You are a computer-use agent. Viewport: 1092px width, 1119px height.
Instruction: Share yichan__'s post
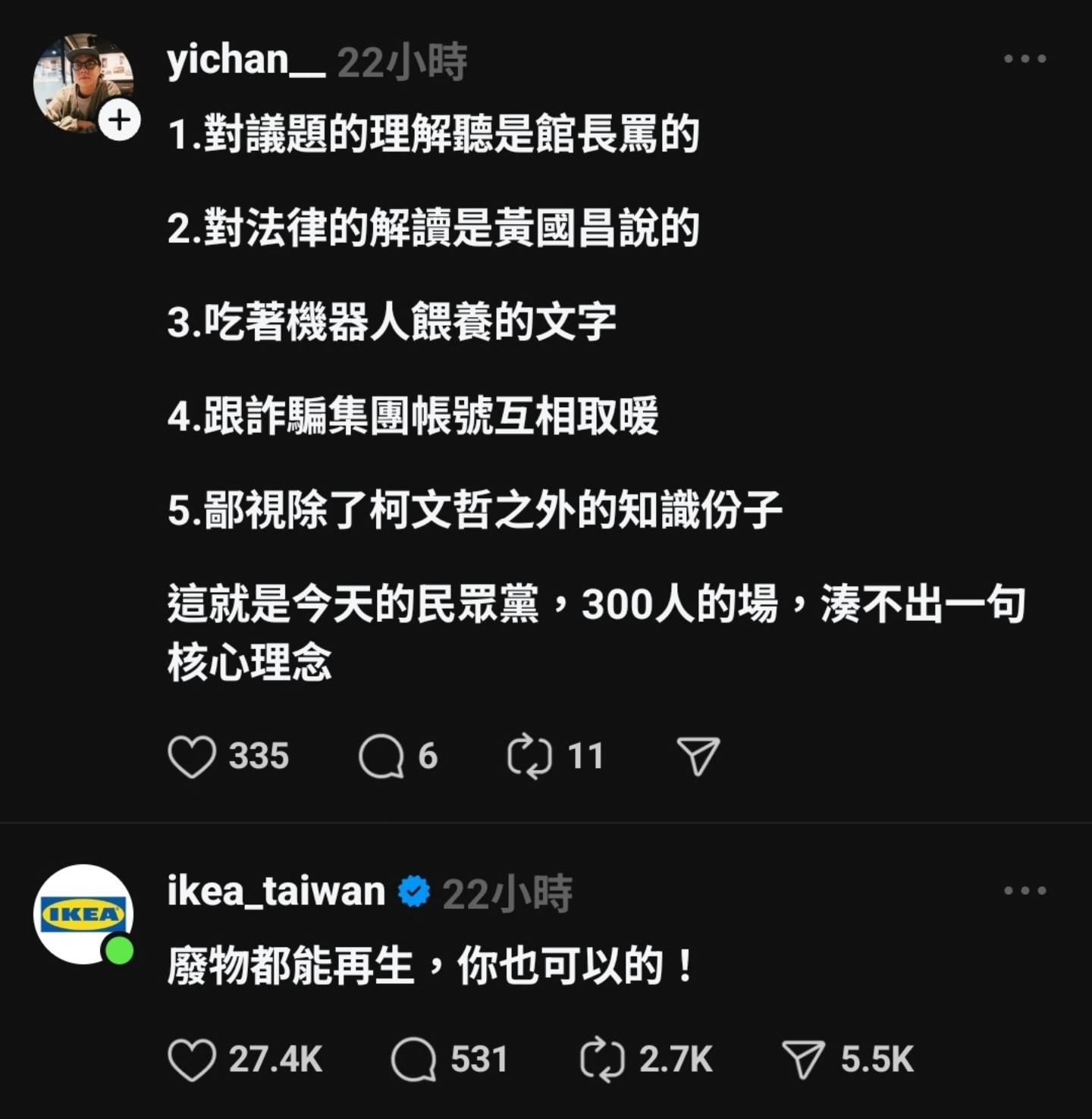coord(698,757)
